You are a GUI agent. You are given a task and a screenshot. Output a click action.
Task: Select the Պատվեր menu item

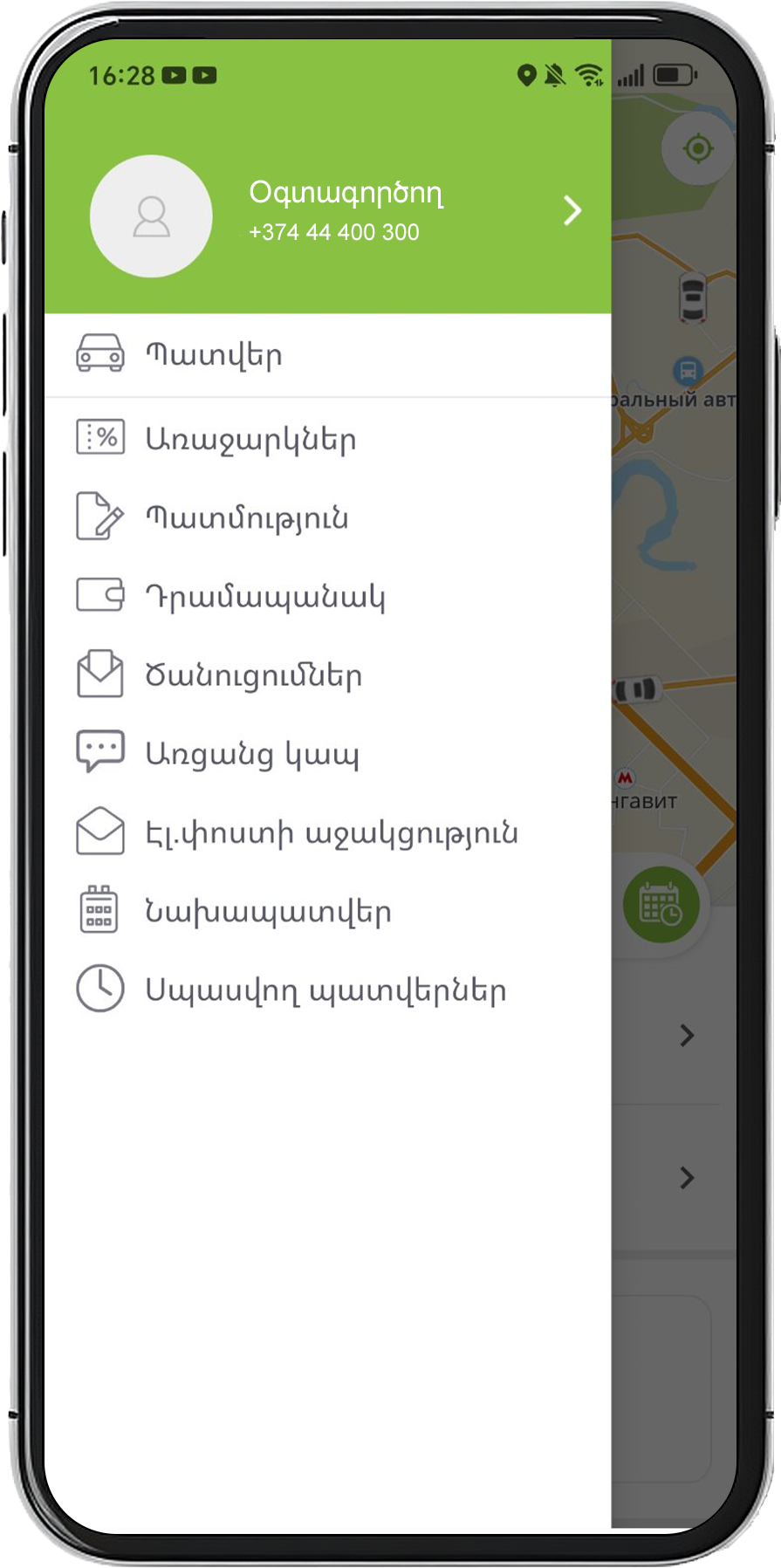(214, 355)
